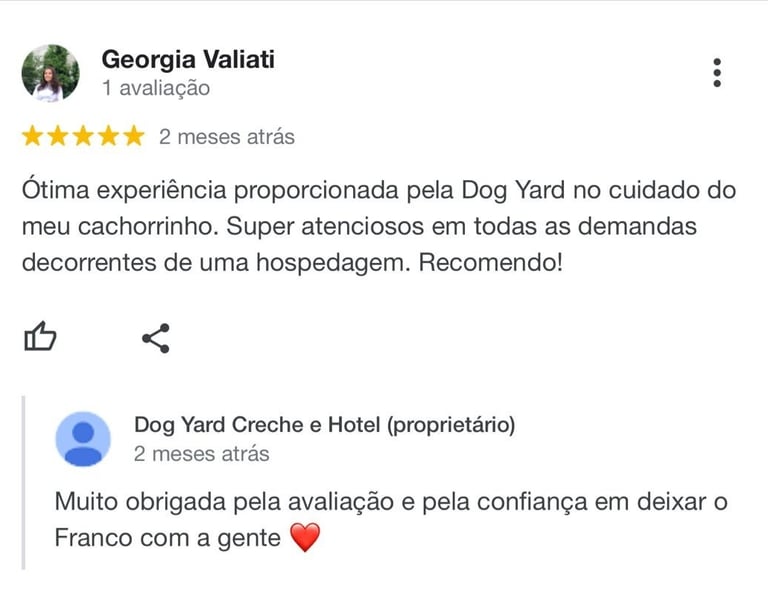The image size is (768, 592).
Task: Like Georgia Valiati's review with thumbs up
Action: [x=40, y=337]
